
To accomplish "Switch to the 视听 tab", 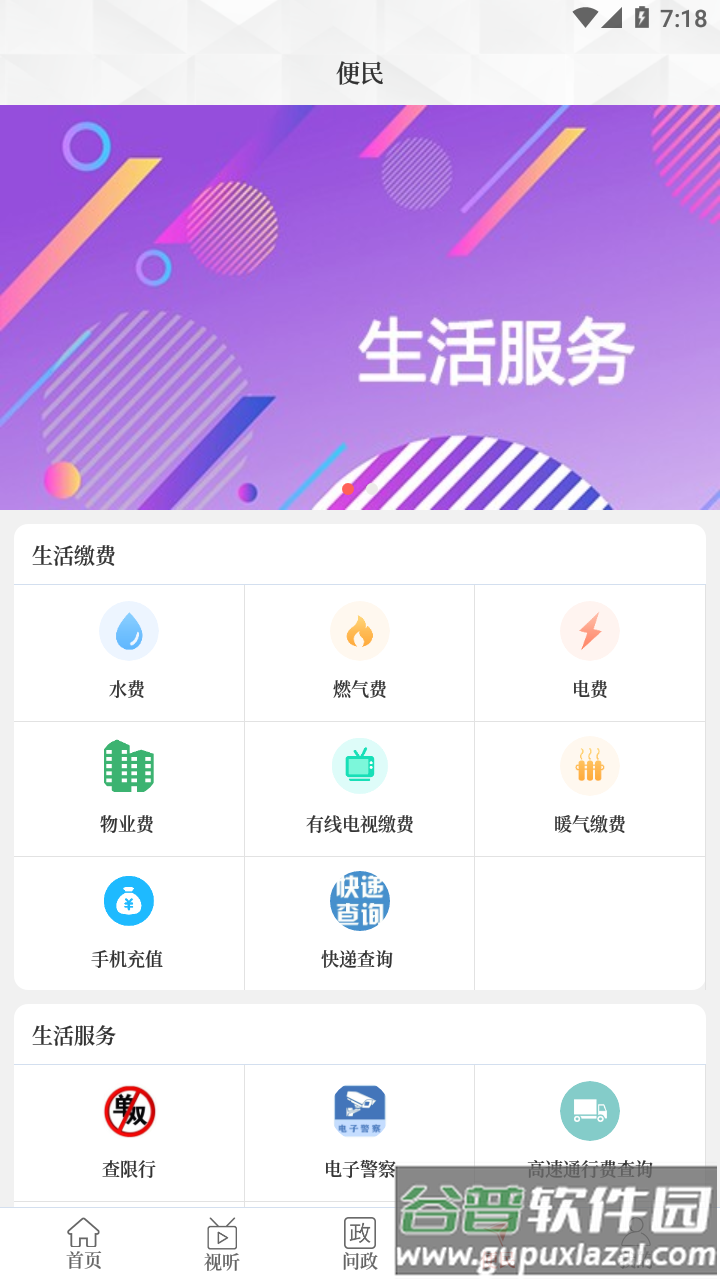I will click(222, 1244).
